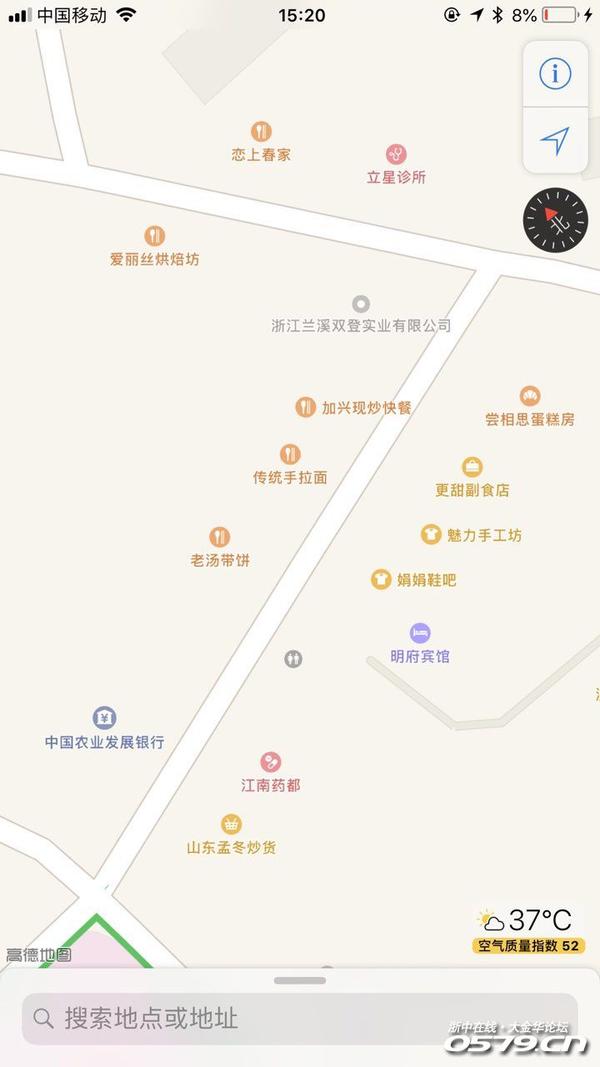This screenshot has height=1067, width=600.
Task: Select the 老汤带饼 restaurant marker
Action: click(x=220, y=537)
